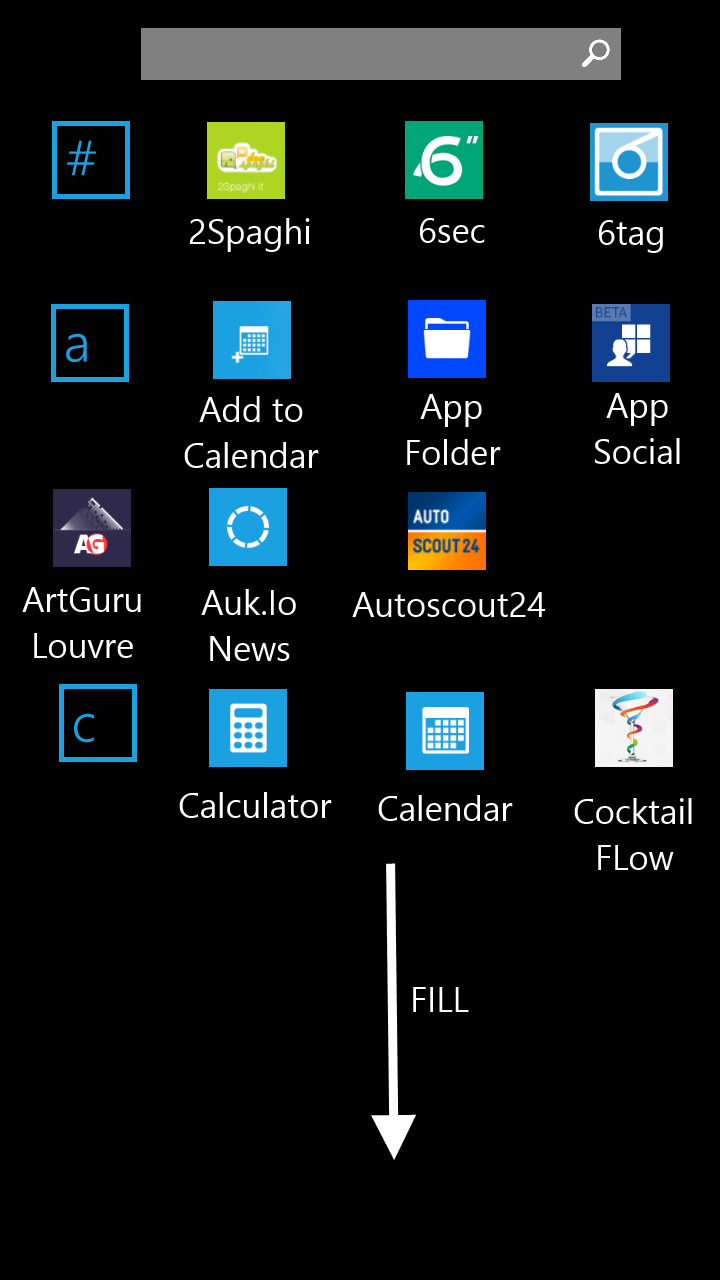Open the Calendar app
The image size is (720, 1280).
pyautogui.click(x=444, y=732)
